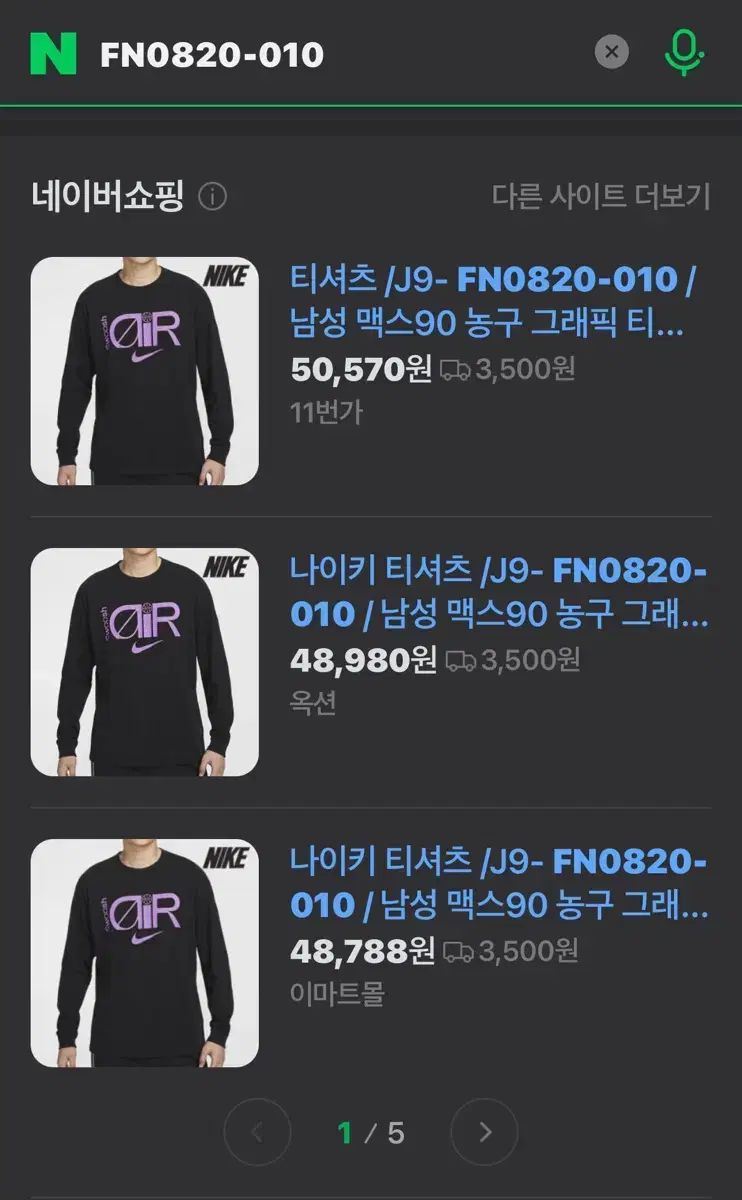Open the 48,980원 product from 옥션
742x1200 pixels.
499,593
